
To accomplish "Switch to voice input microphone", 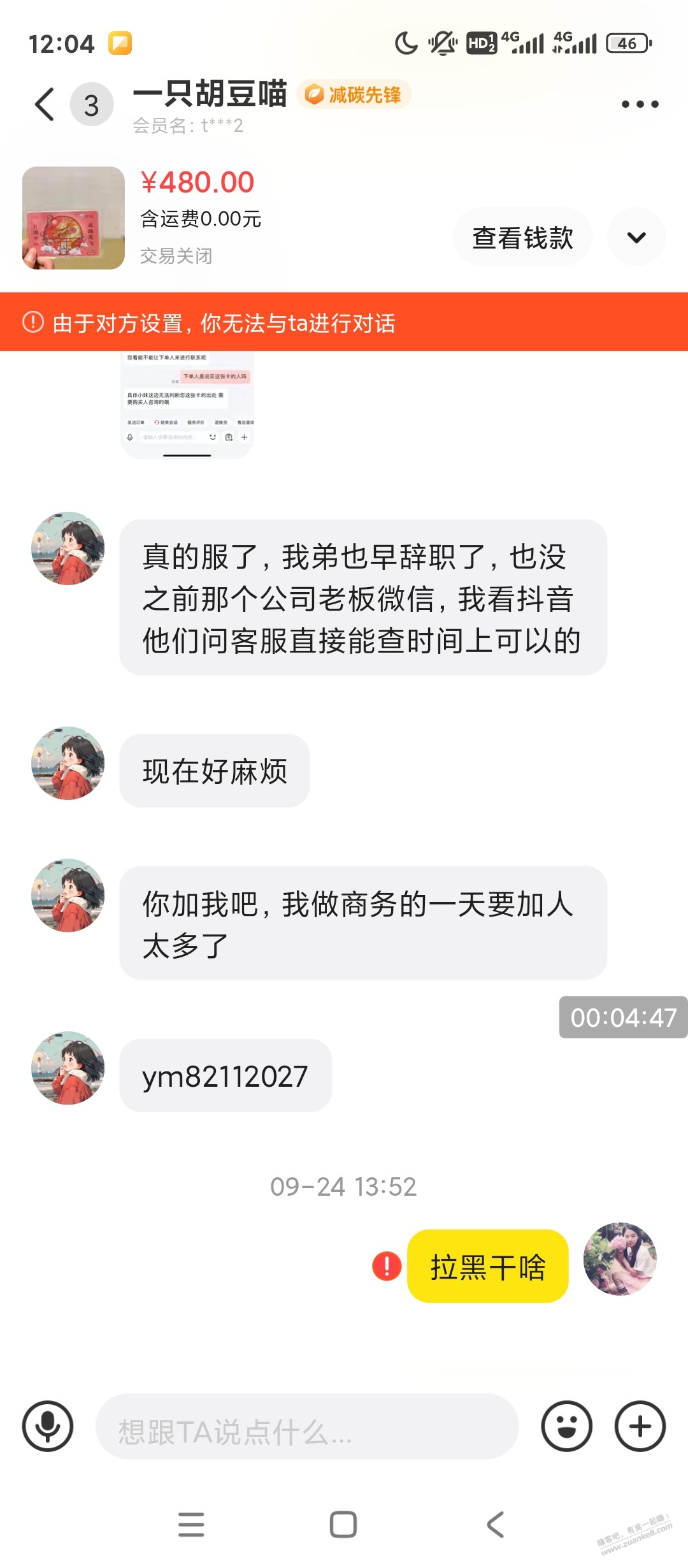I will (48, 1426).
